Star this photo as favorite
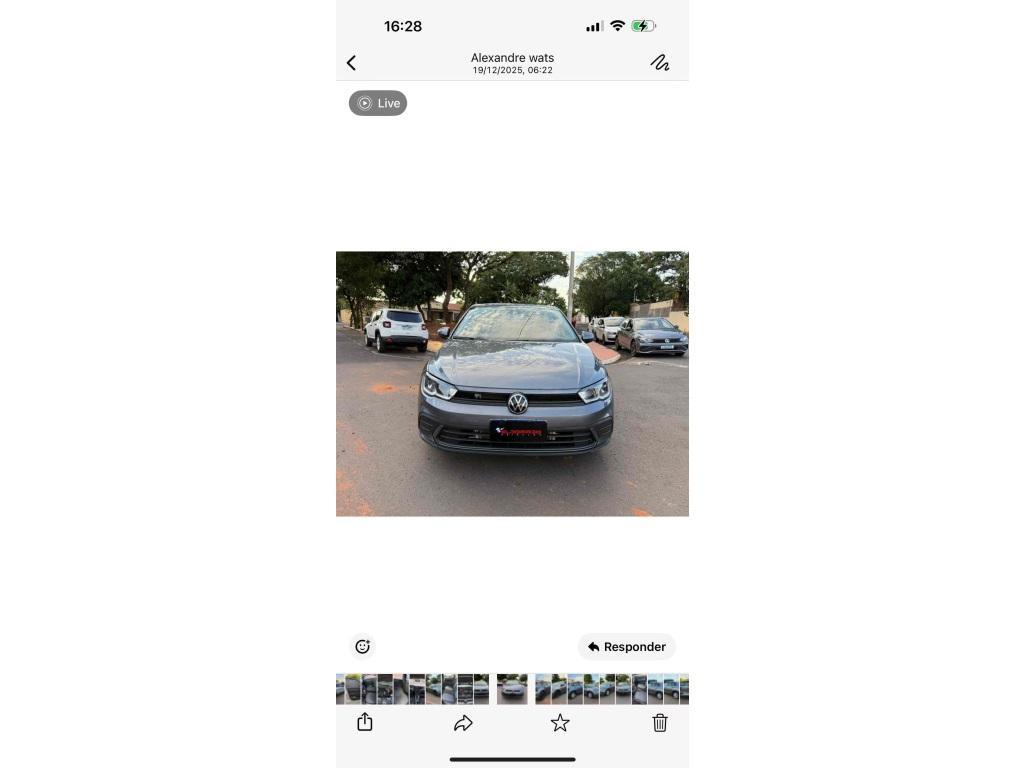 (x=560, y=722)
